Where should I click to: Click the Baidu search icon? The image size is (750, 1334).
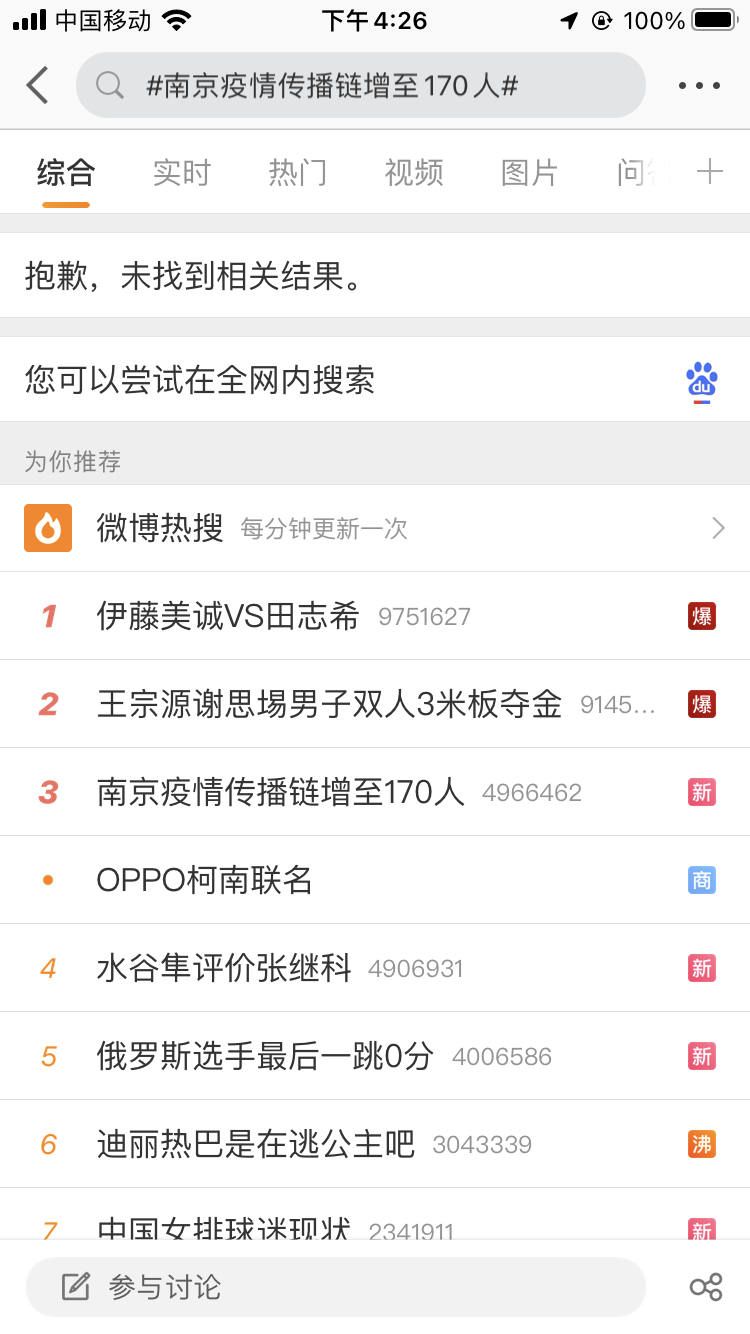point(703,381)
